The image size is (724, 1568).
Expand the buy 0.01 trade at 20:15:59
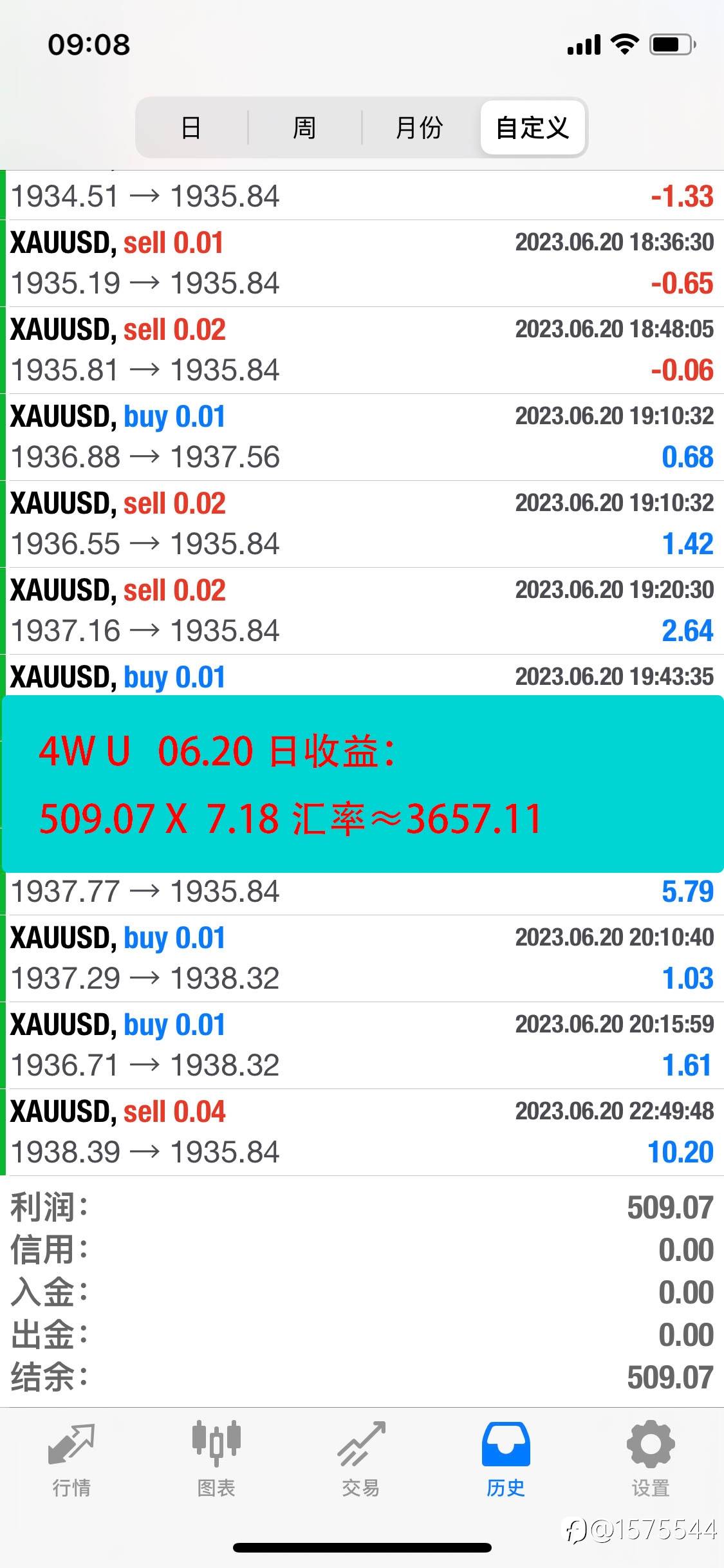(x=364, y=1045)
